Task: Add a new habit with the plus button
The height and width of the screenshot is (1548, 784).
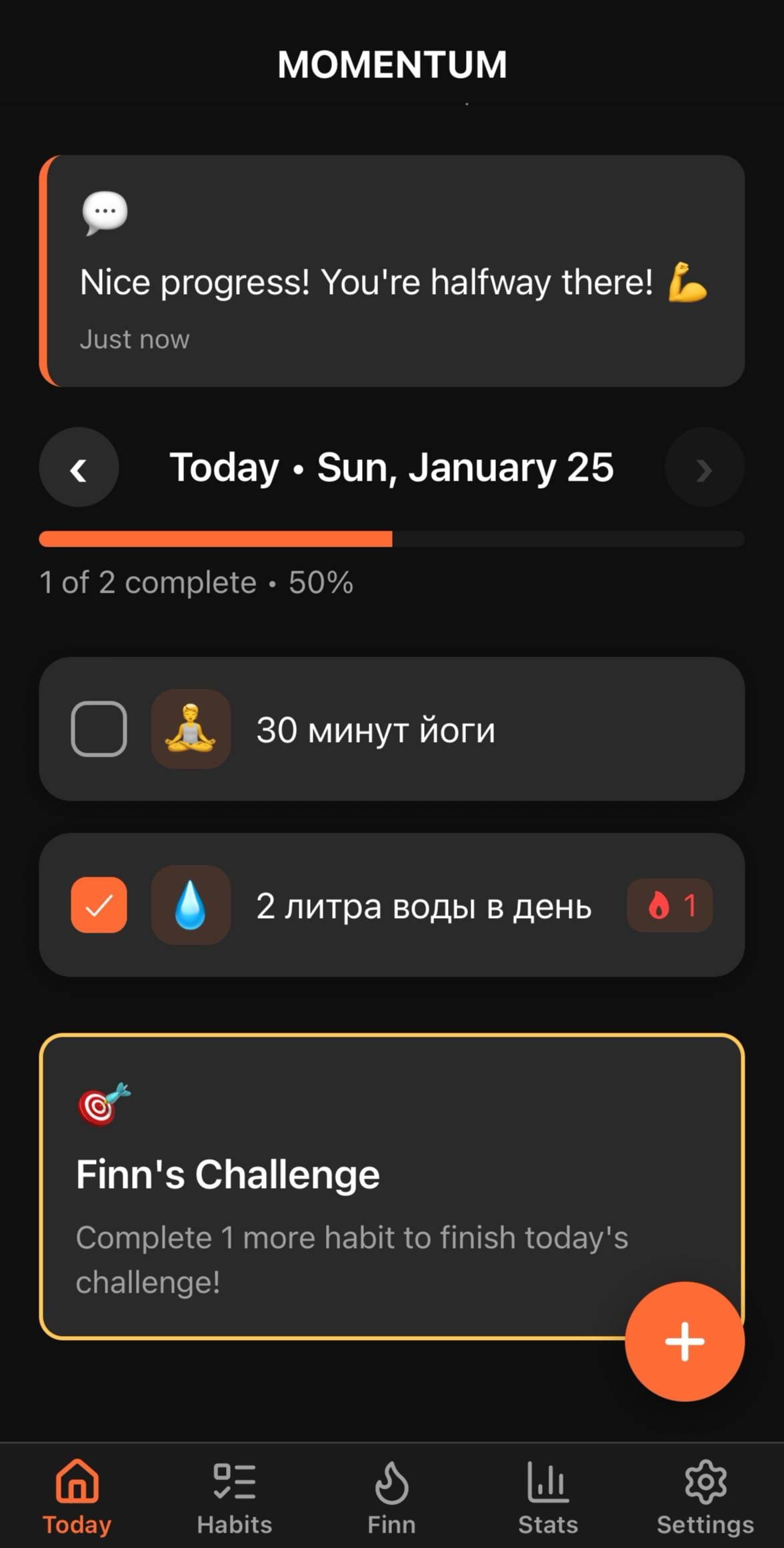Action: click(x=685, y=1341)
